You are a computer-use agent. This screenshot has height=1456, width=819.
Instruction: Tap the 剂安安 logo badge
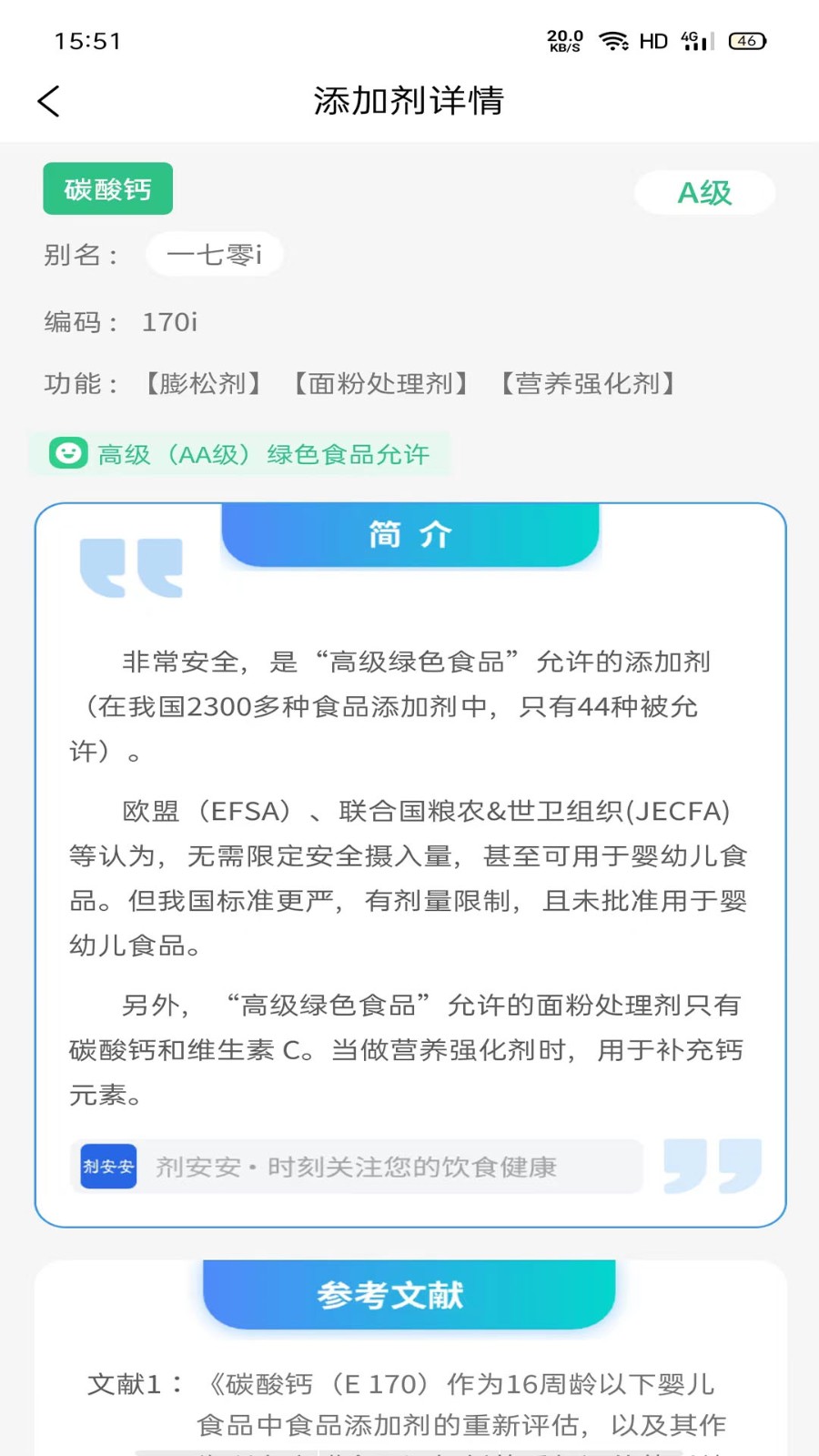[x=106, y=1166]
